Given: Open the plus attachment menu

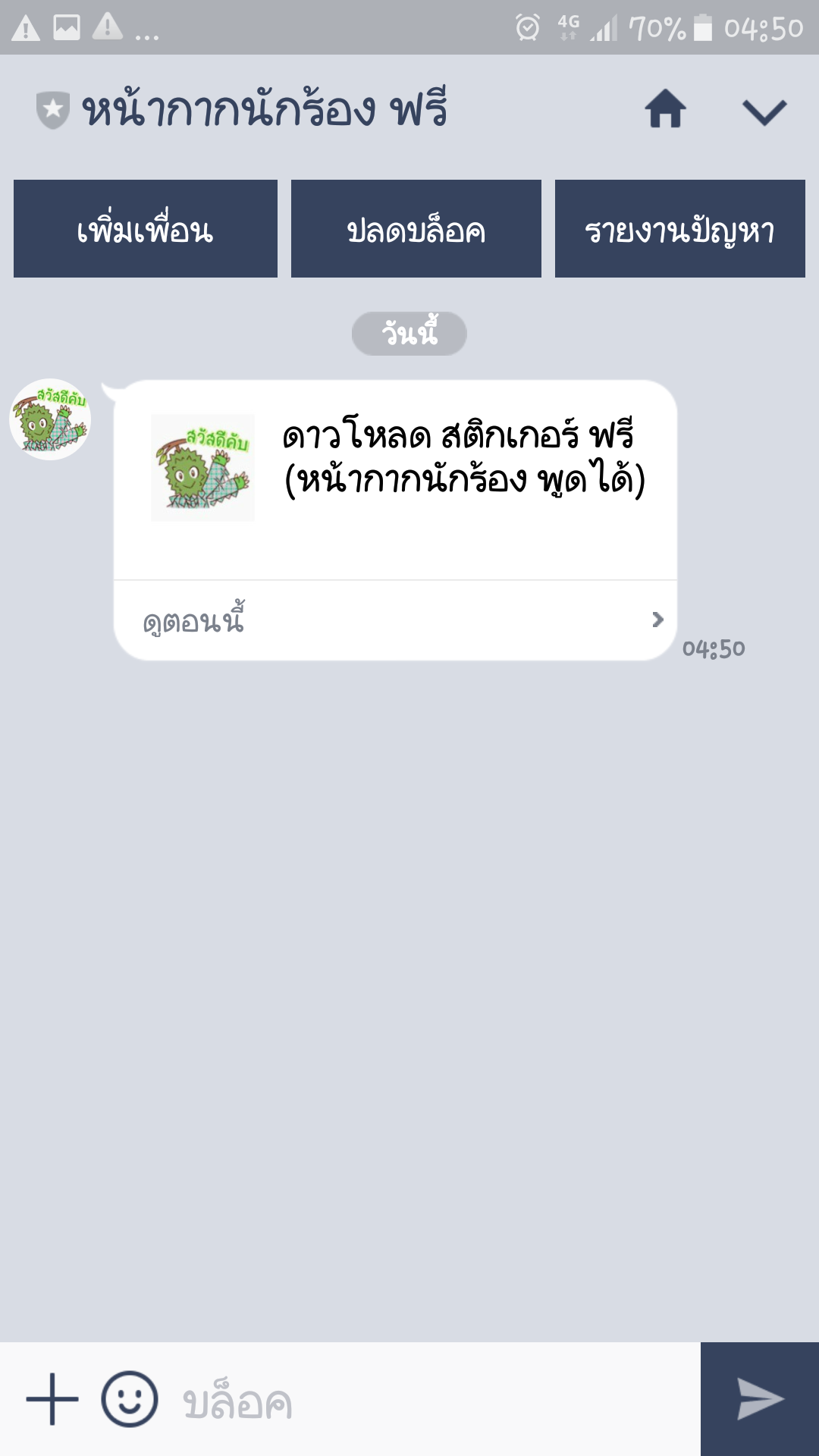Looking at the screenshot, I should click(x=52, y=1399).
